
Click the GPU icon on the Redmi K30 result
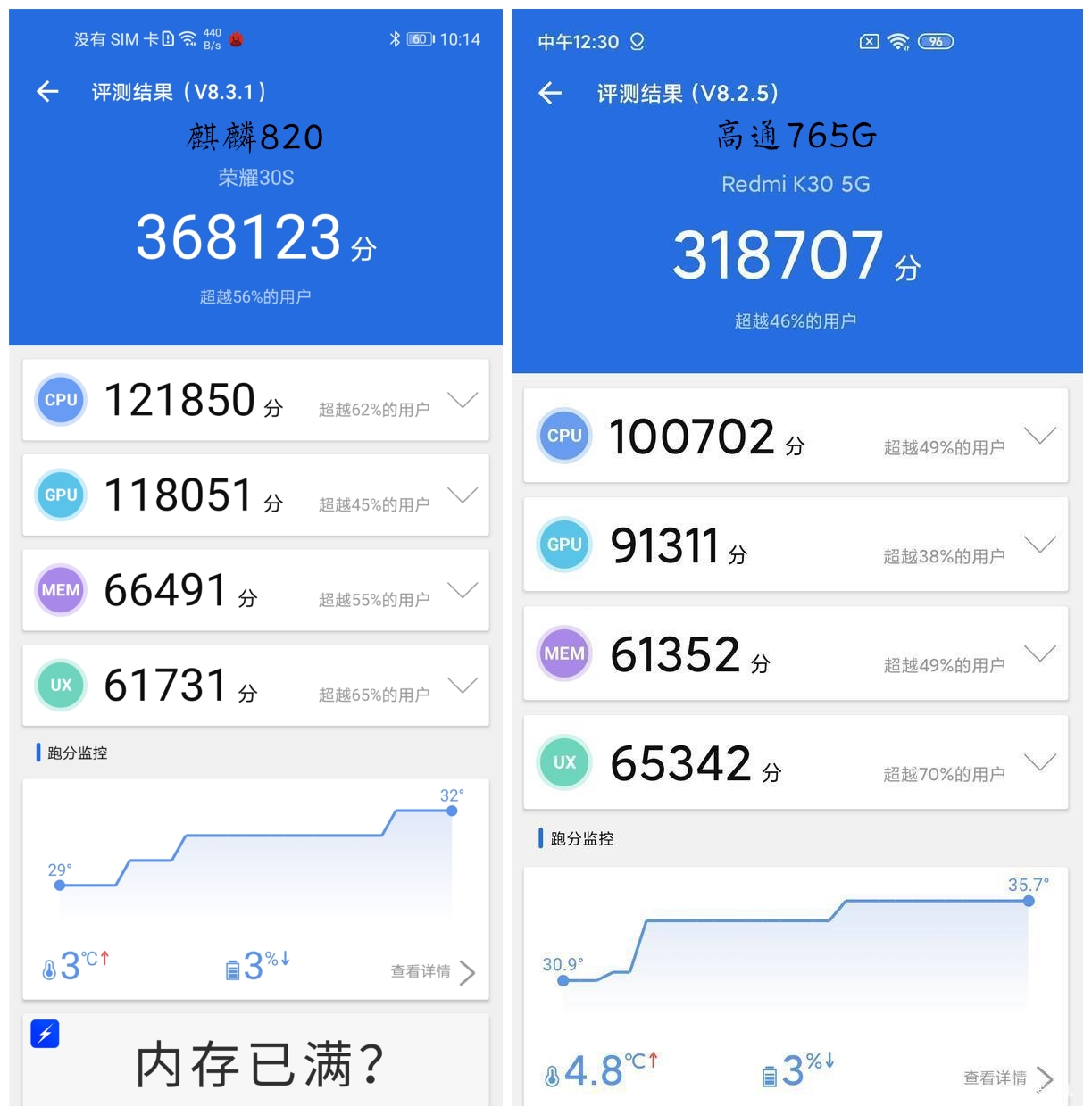[x=563, y=545]
